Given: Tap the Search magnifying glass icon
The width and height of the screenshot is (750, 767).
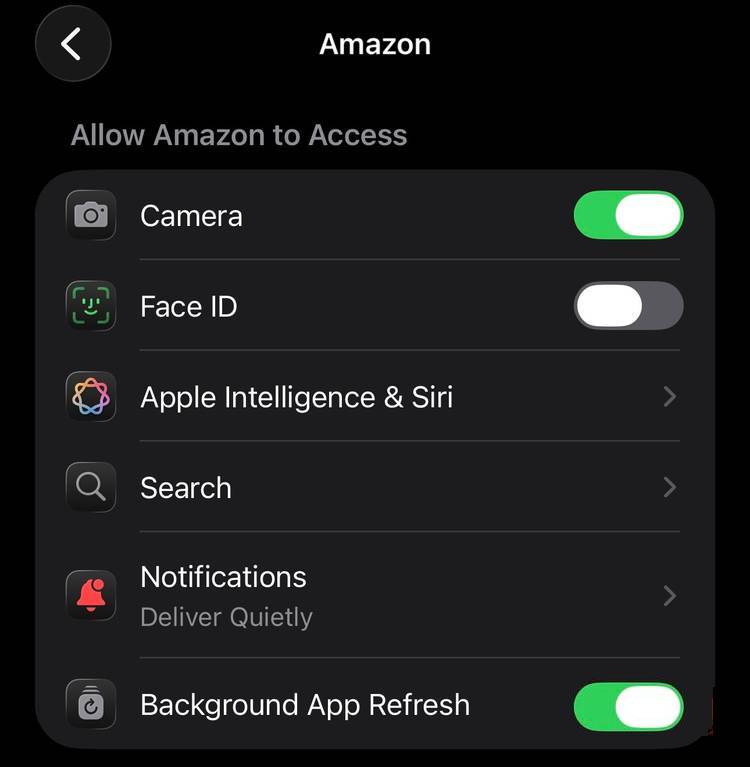Looking at the screenshot, I should point(90,487).
